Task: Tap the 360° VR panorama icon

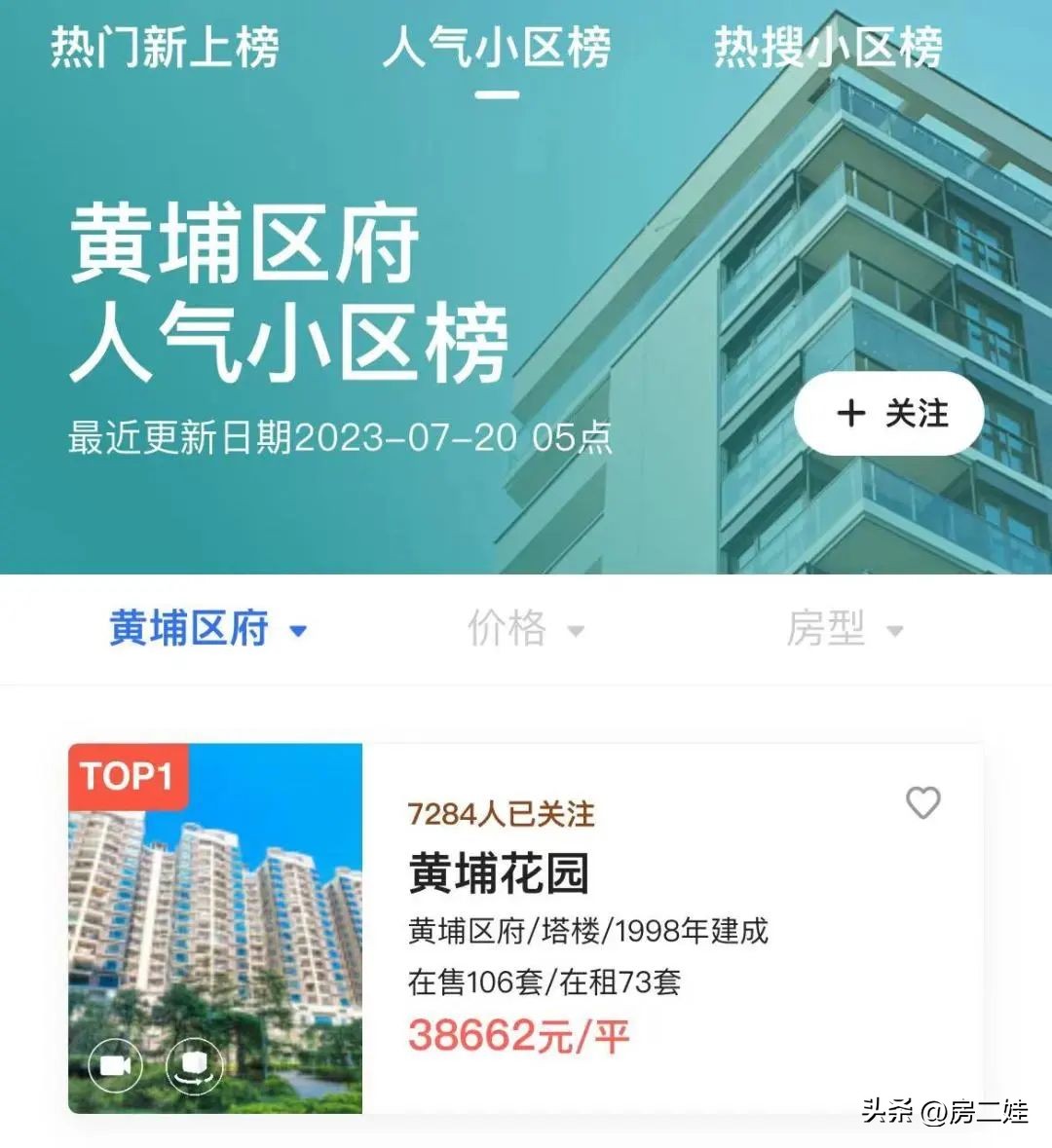Action: pos(193,1067)
